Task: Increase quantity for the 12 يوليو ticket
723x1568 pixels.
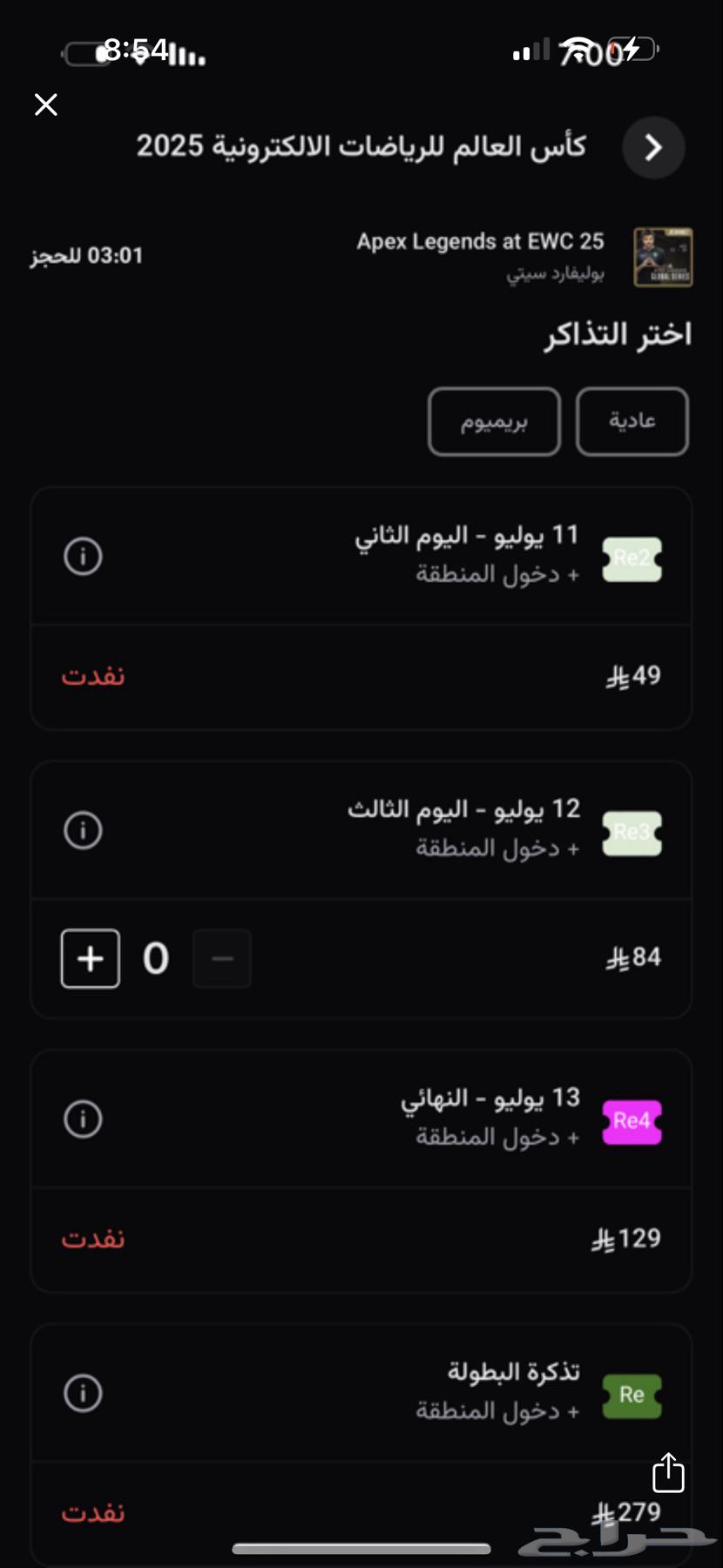Action: tap(91, 958)
